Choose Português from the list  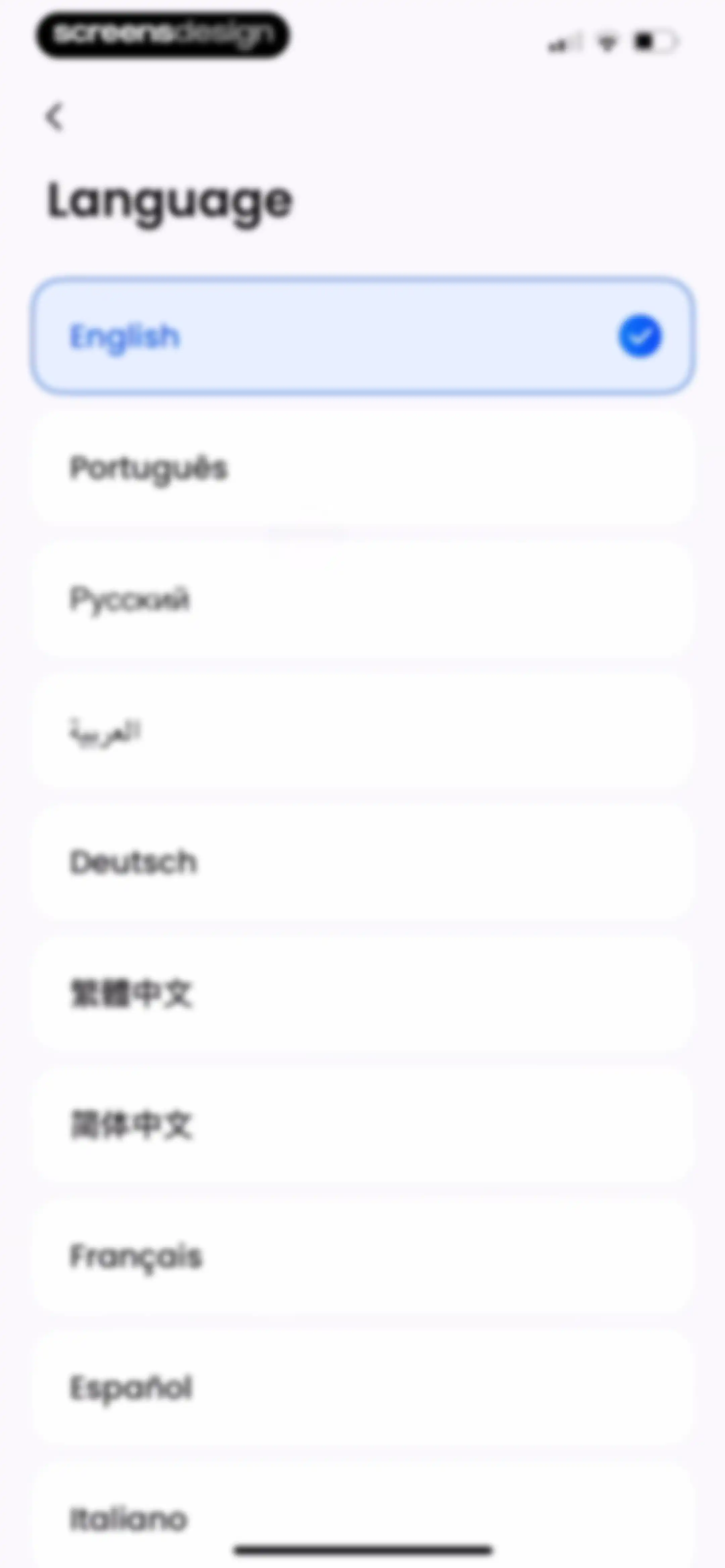(x=363, y=467)
